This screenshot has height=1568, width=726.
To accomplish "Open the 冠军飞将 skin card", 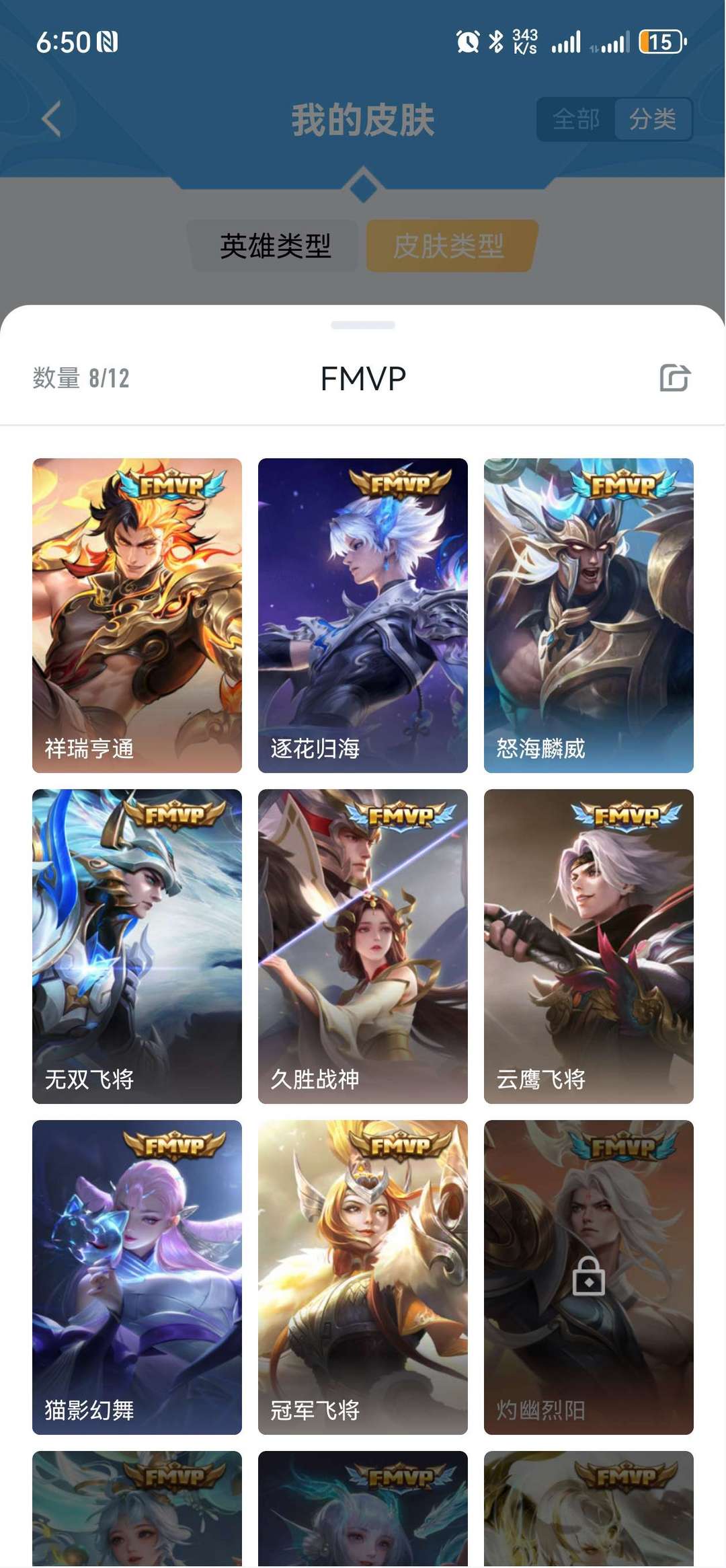I will tap(363, 1277).
